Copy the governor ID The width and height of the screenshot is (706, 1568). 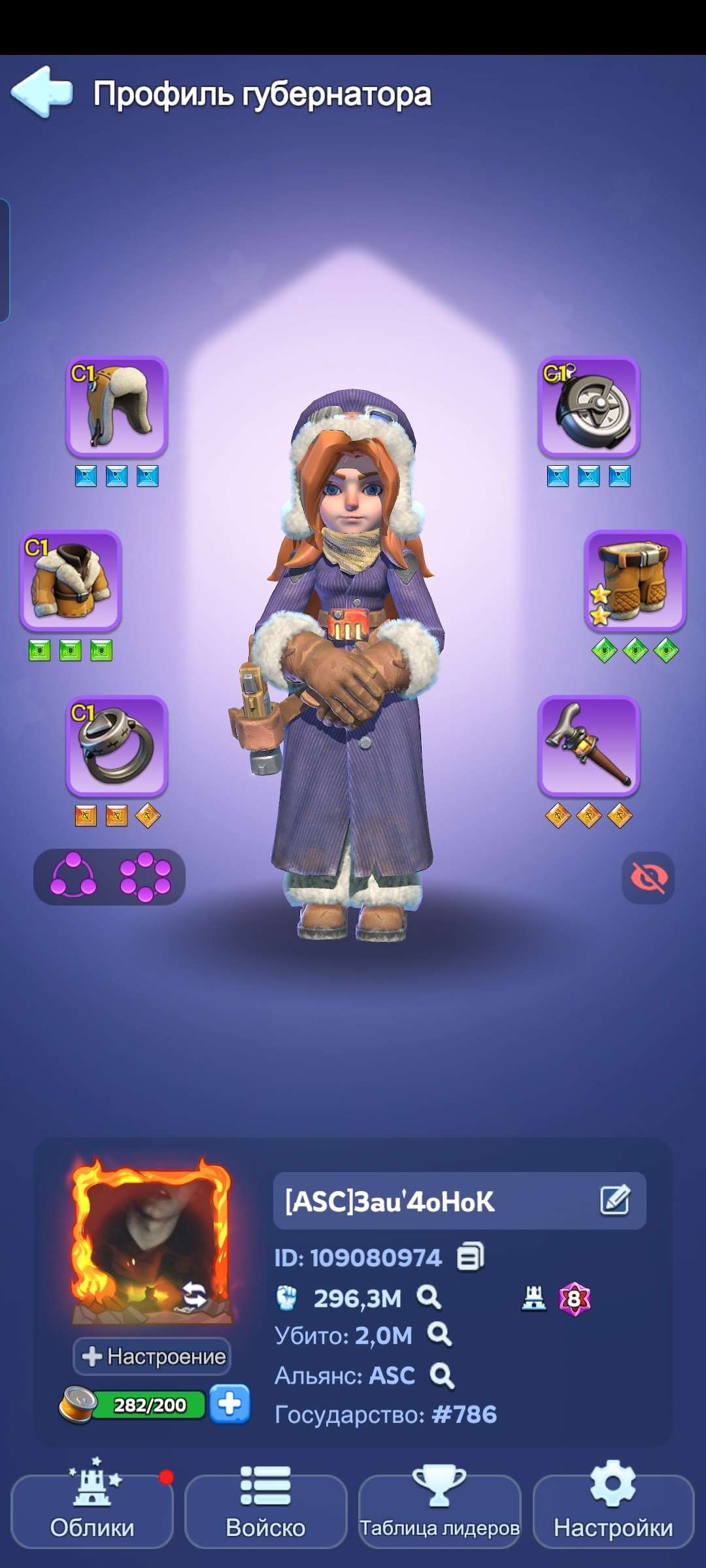[470, 1256]
